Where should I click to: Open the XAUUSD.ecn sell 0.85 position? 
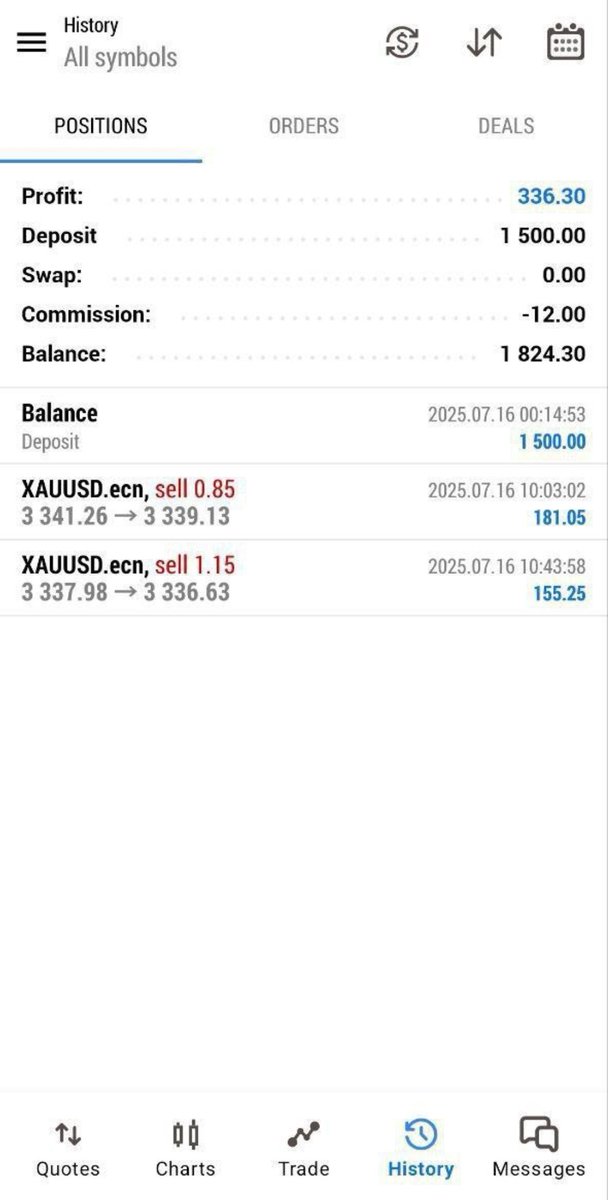coord(304,502)
